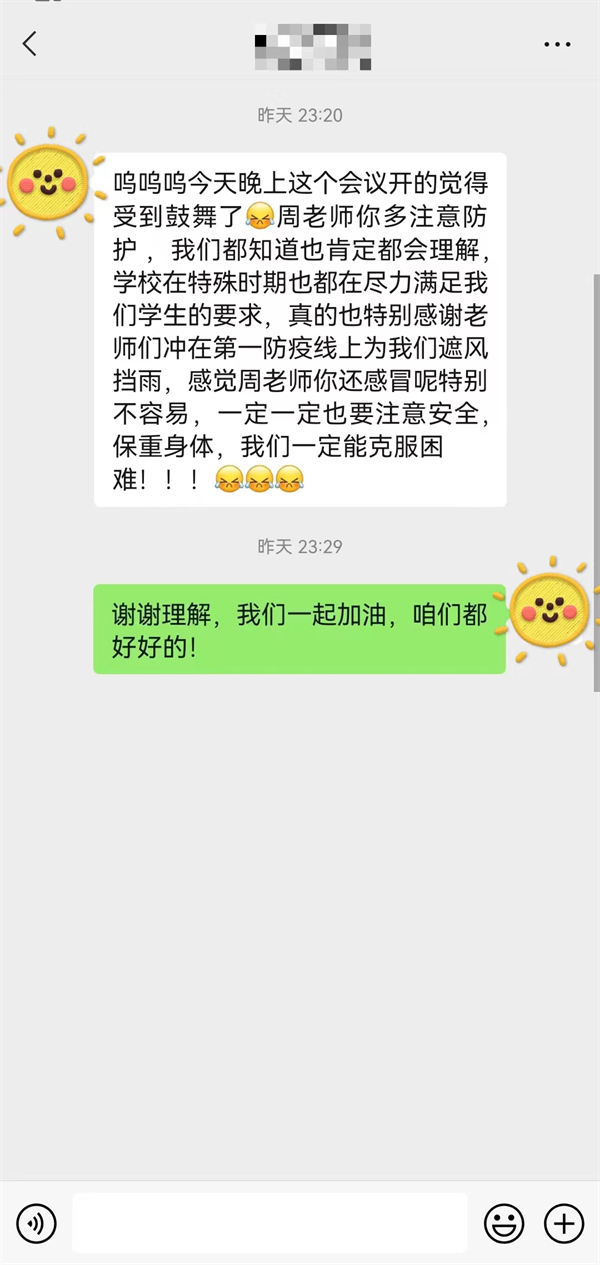Open the three-dot chat options menu
This screenshot has height=1265, width=600.
click(557, 44)
